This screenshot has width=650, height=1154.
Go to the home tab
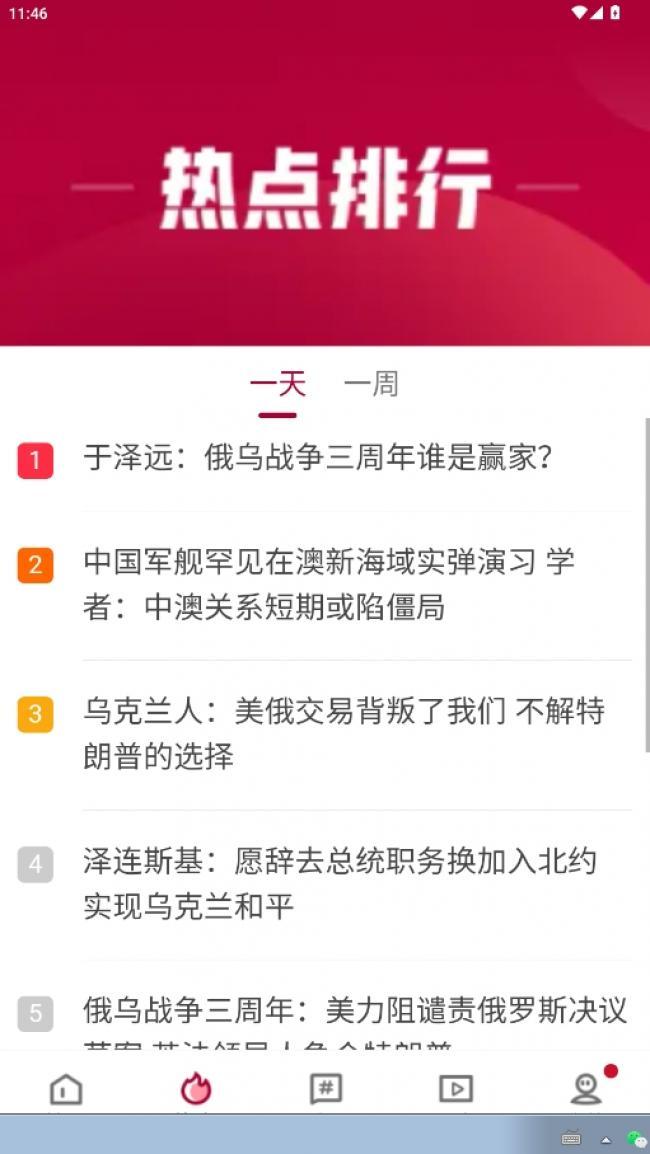point(66,1088)
